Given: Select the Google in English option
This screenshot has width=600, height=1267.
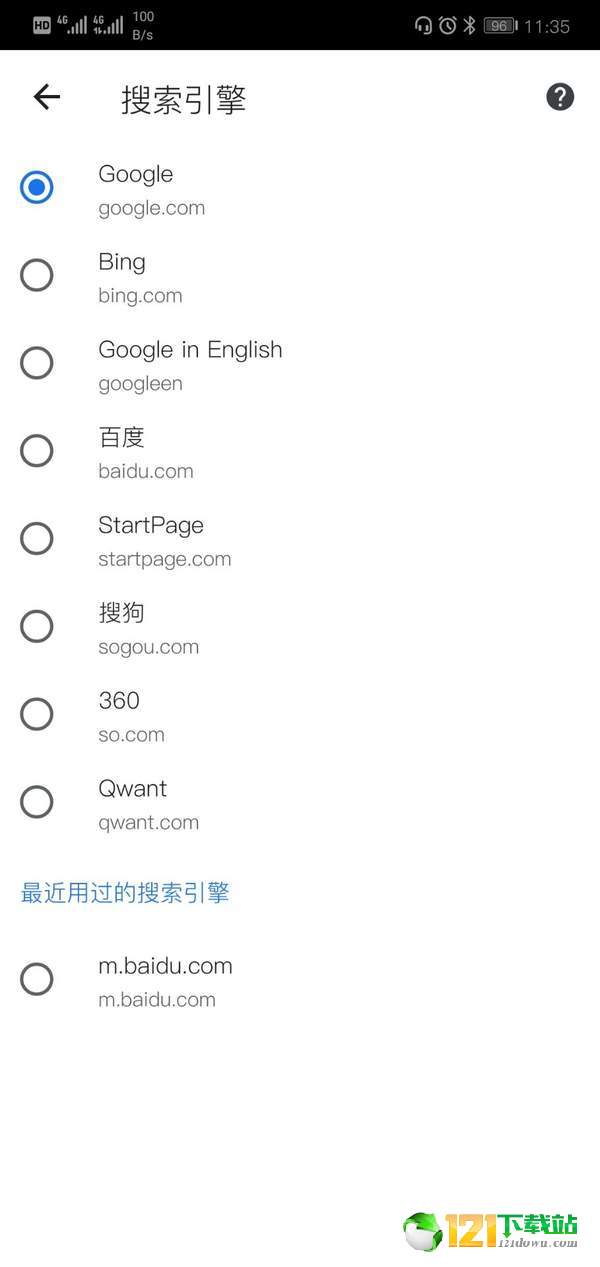Looking at the screenshot, I should 300,365.
